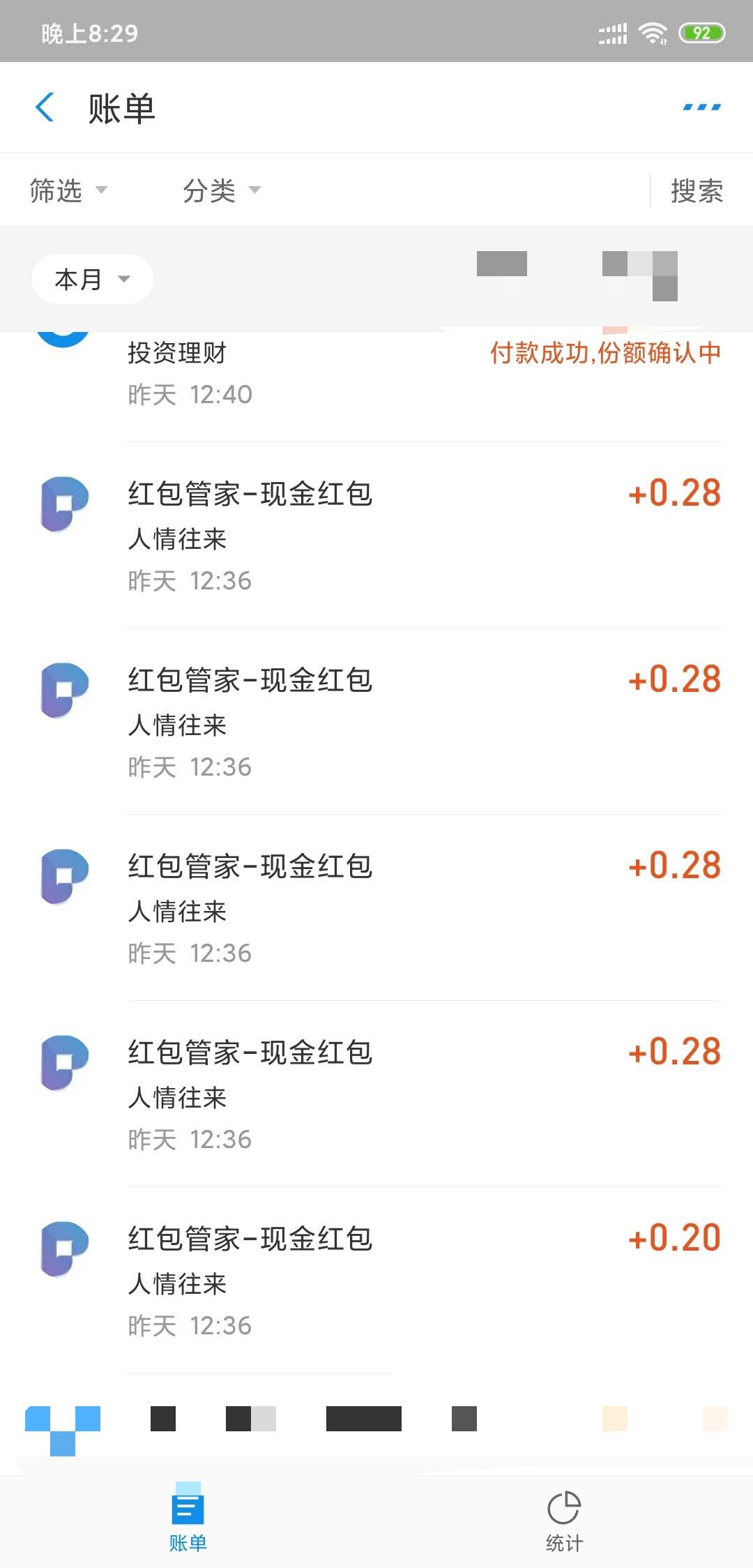Open the 本月 month picker
The image size is (753, 1568).
point(92,279)
